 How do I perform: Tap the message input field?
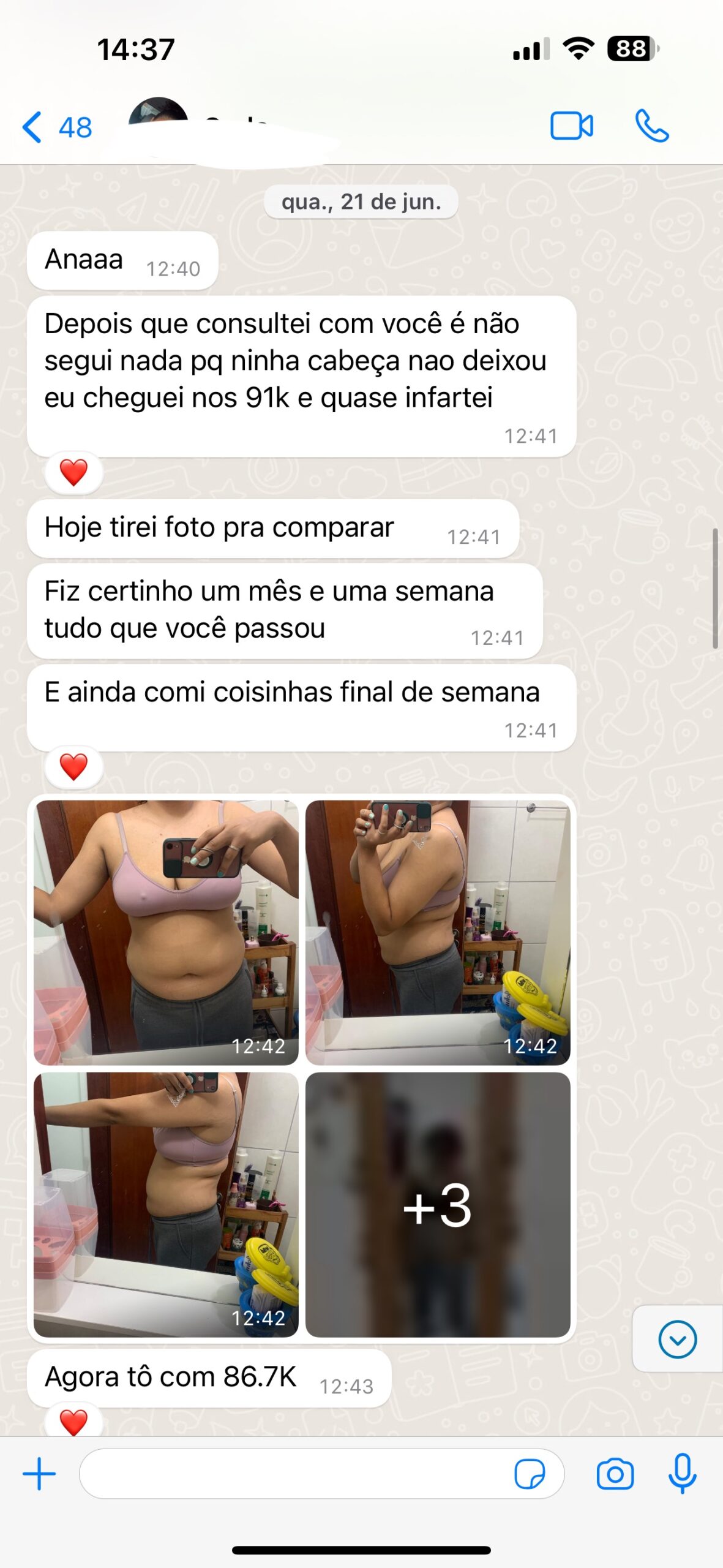pos(294,1474)
